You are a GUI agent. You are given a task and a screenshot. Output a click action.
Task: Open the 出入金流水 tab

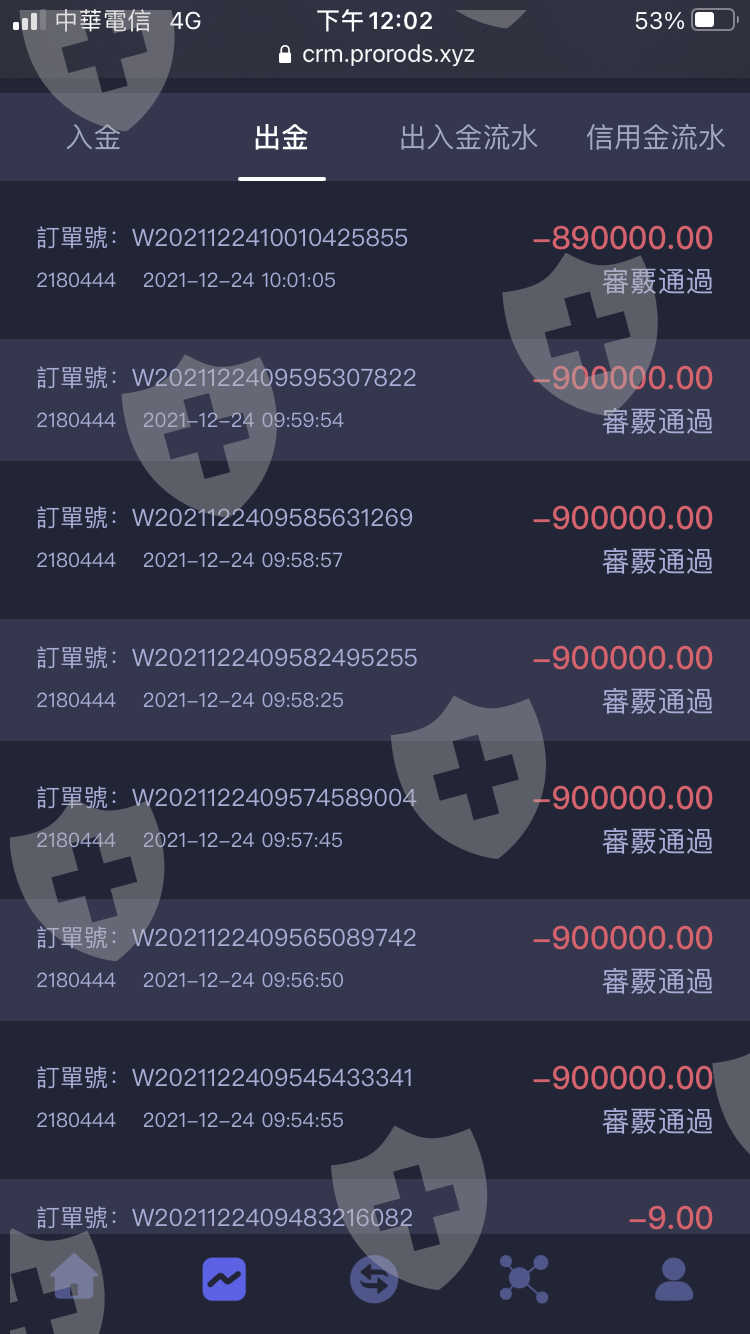click(469, 138)
